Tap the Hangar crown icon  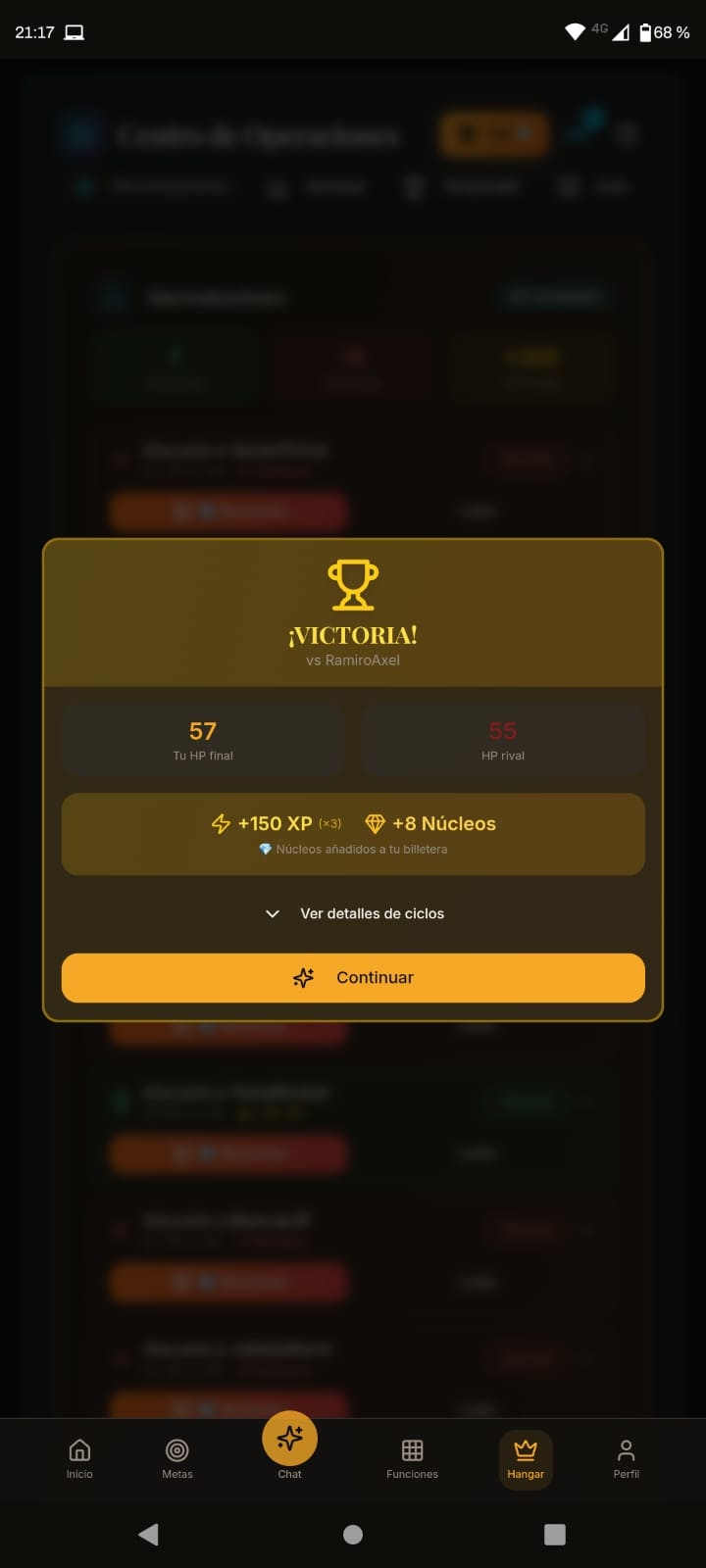(x=526, y=1447)
